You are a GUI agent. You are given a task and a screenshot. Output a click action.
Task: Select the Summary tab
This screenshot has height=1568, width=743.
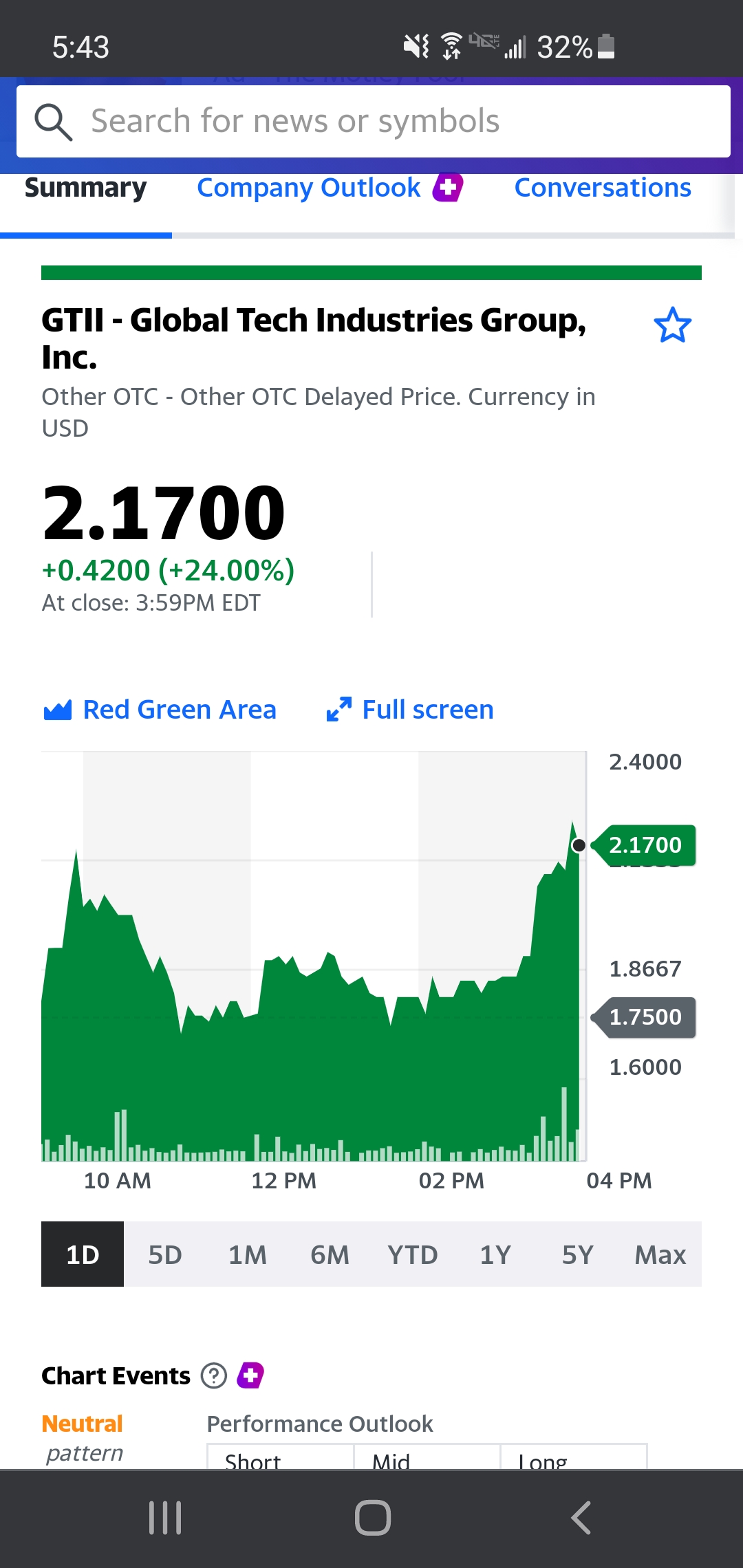(x=85, y=188)
